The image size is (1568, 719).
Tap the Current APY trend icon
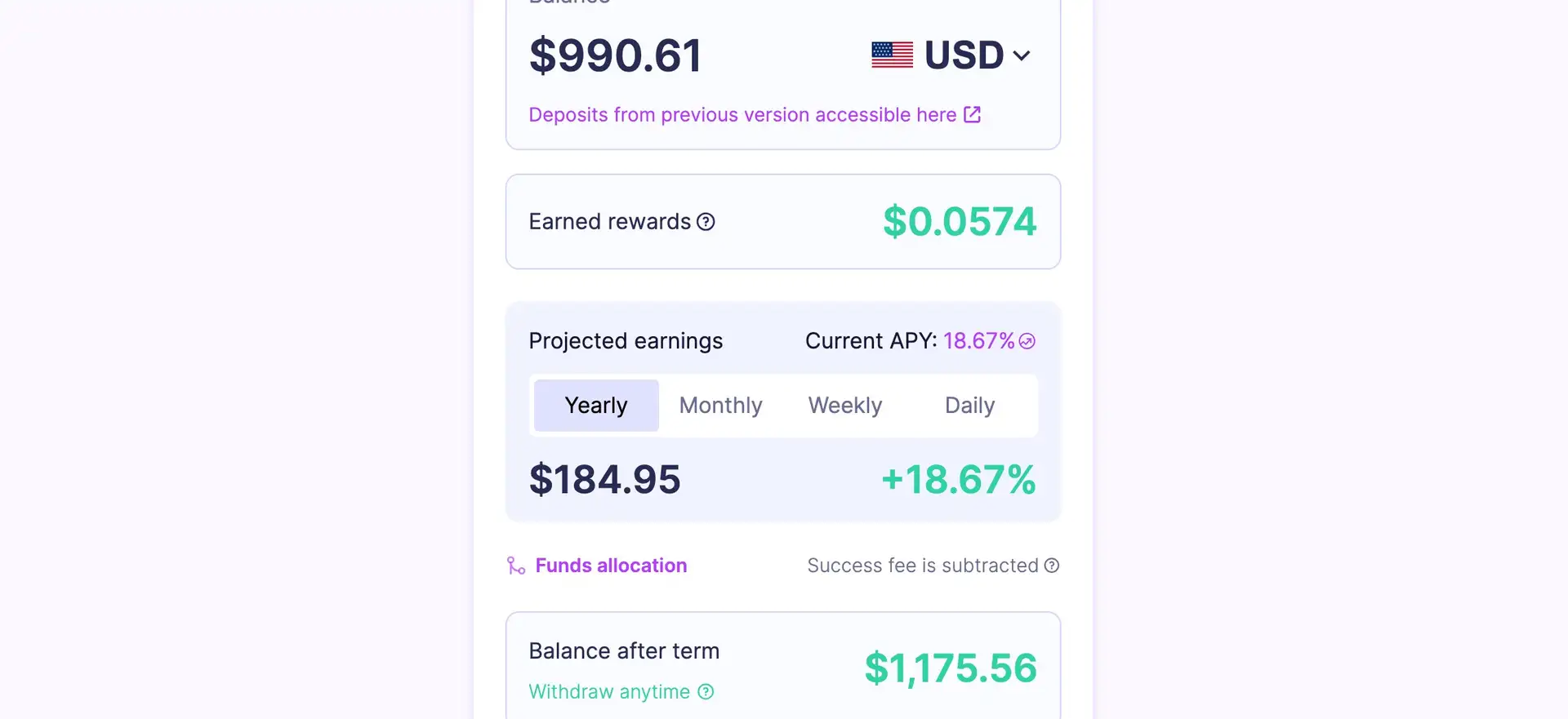click(x=1027, y=341)
